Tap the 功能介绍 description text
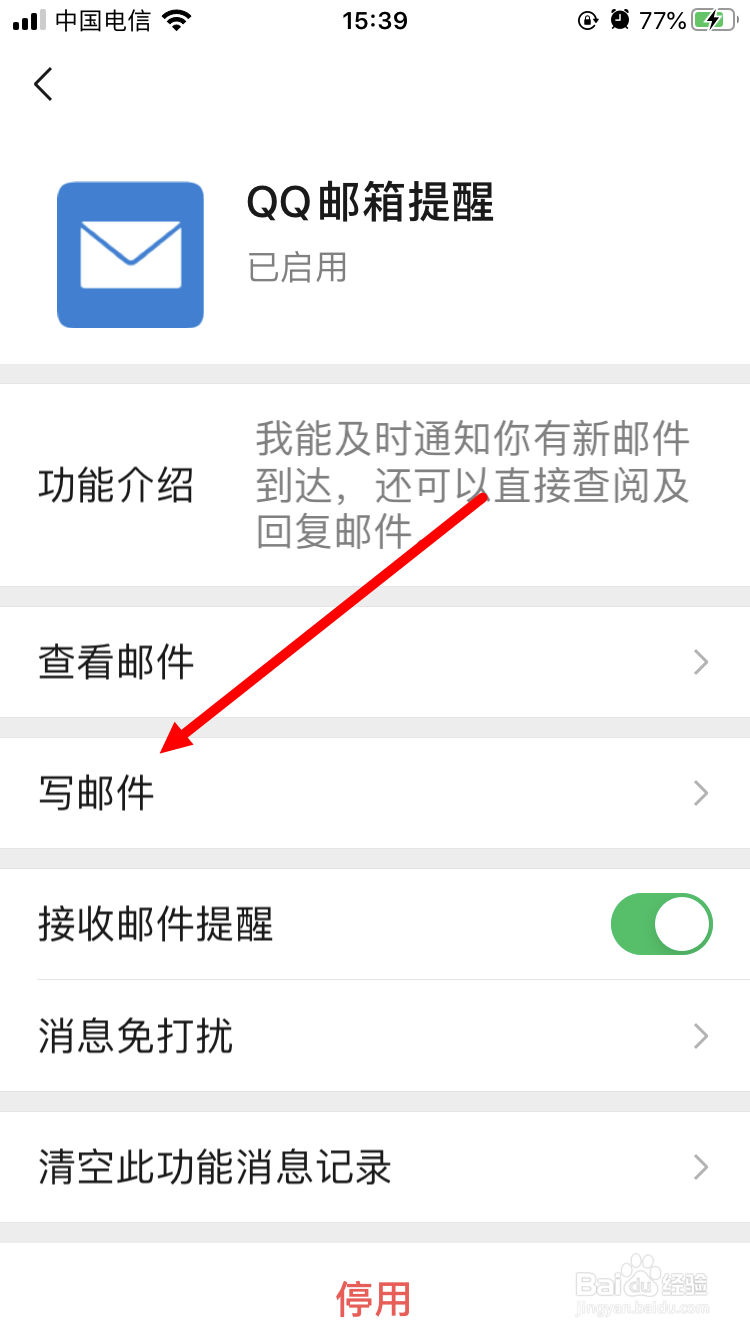This screenshot has width=750, height=1334. [x=115, y=485]
